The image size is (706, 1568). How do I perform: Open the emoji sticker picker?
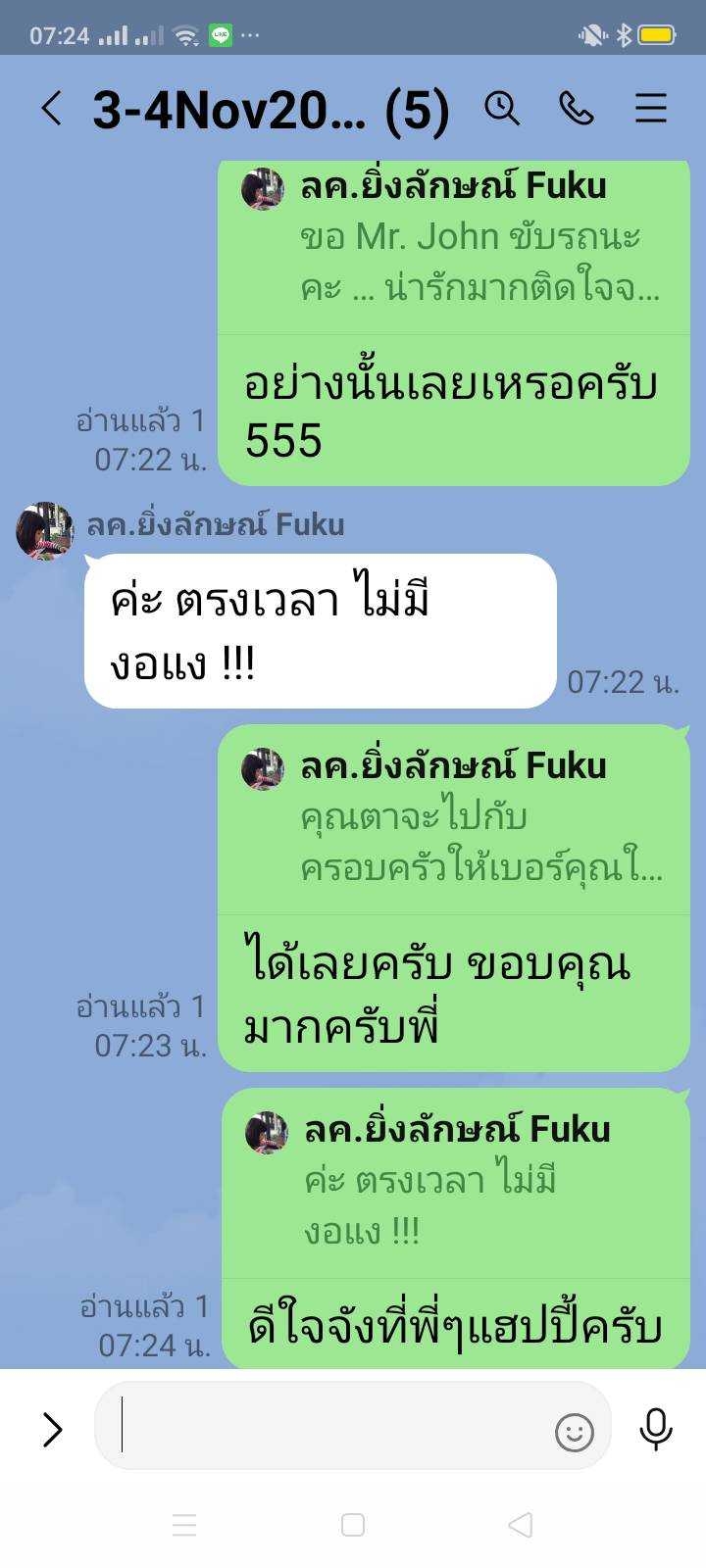(x=575, y=1432)
